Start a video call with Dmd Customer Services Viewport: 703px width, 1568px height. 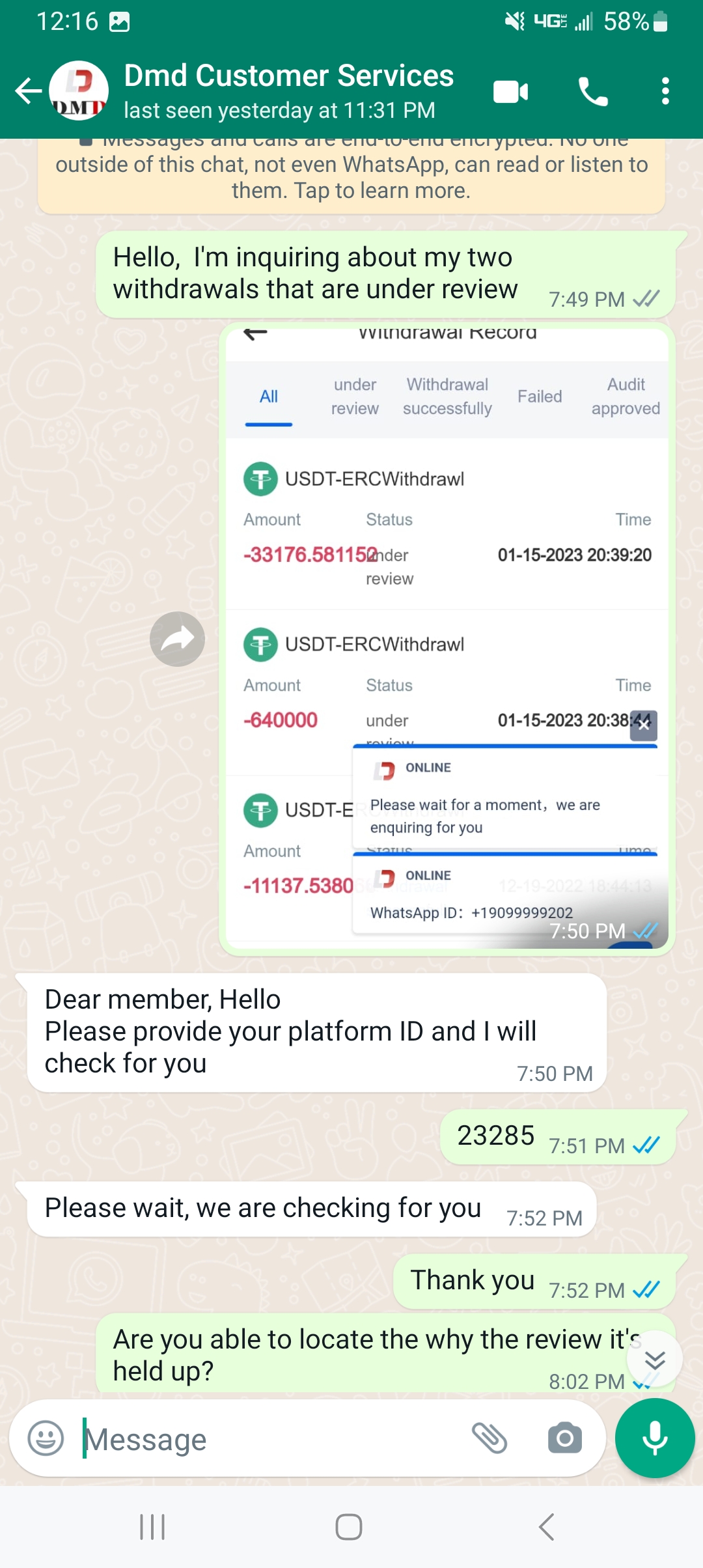coord(511,91)
